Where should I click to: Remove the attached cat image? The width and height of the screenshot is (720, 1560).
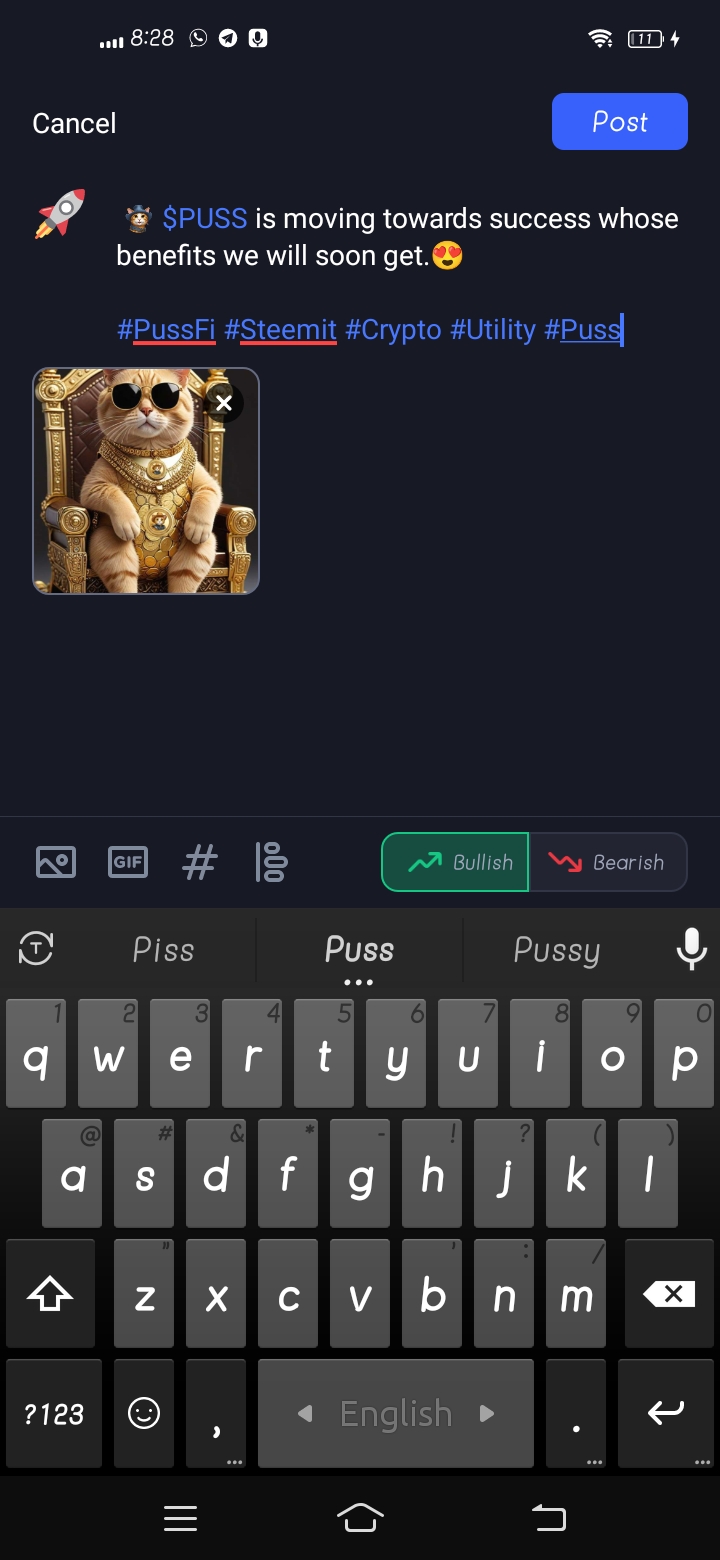pos(224,403)
